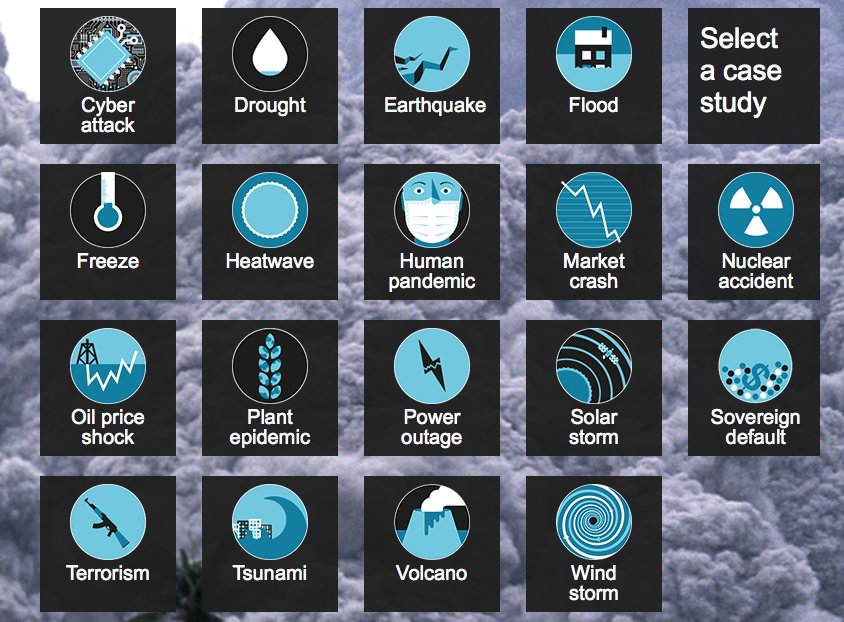844x622 pixels.
Task: Tap the Solar storm tile
Action: [594, 387]
